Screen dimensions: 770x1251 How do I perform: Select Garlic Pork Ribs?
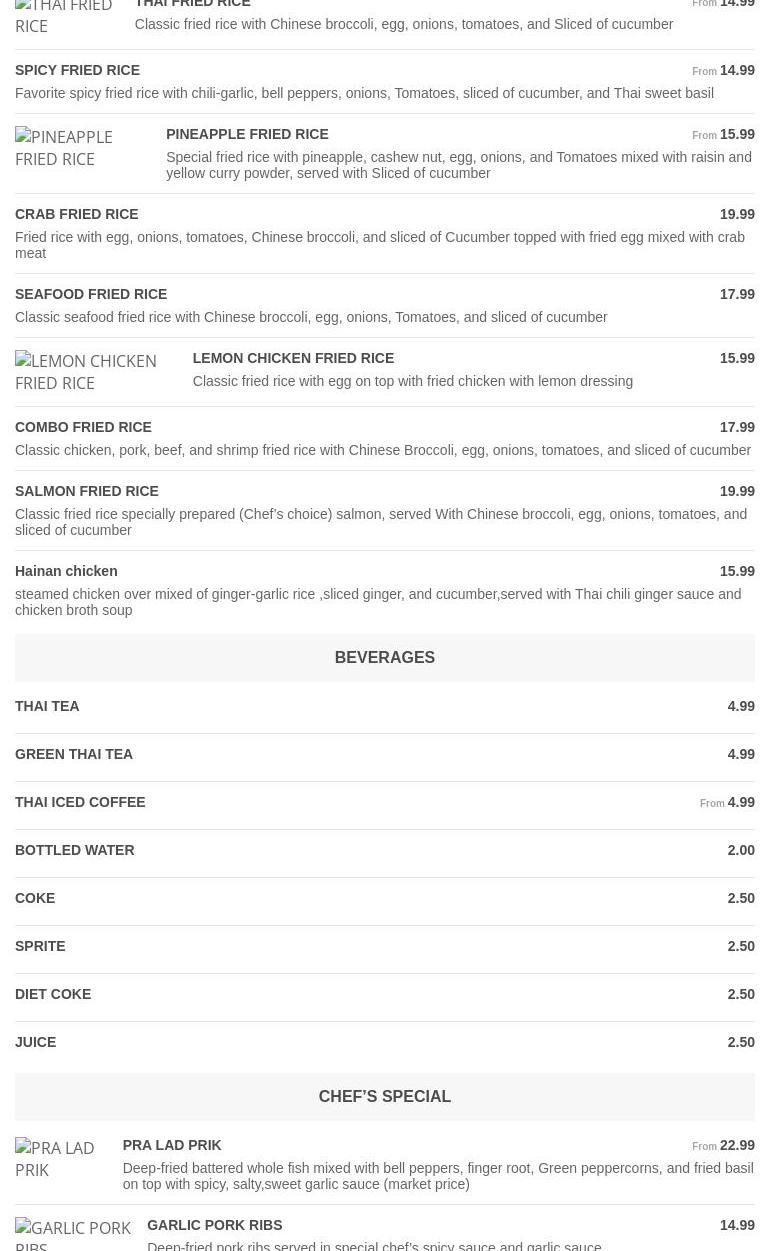(x=214, y=1226)
